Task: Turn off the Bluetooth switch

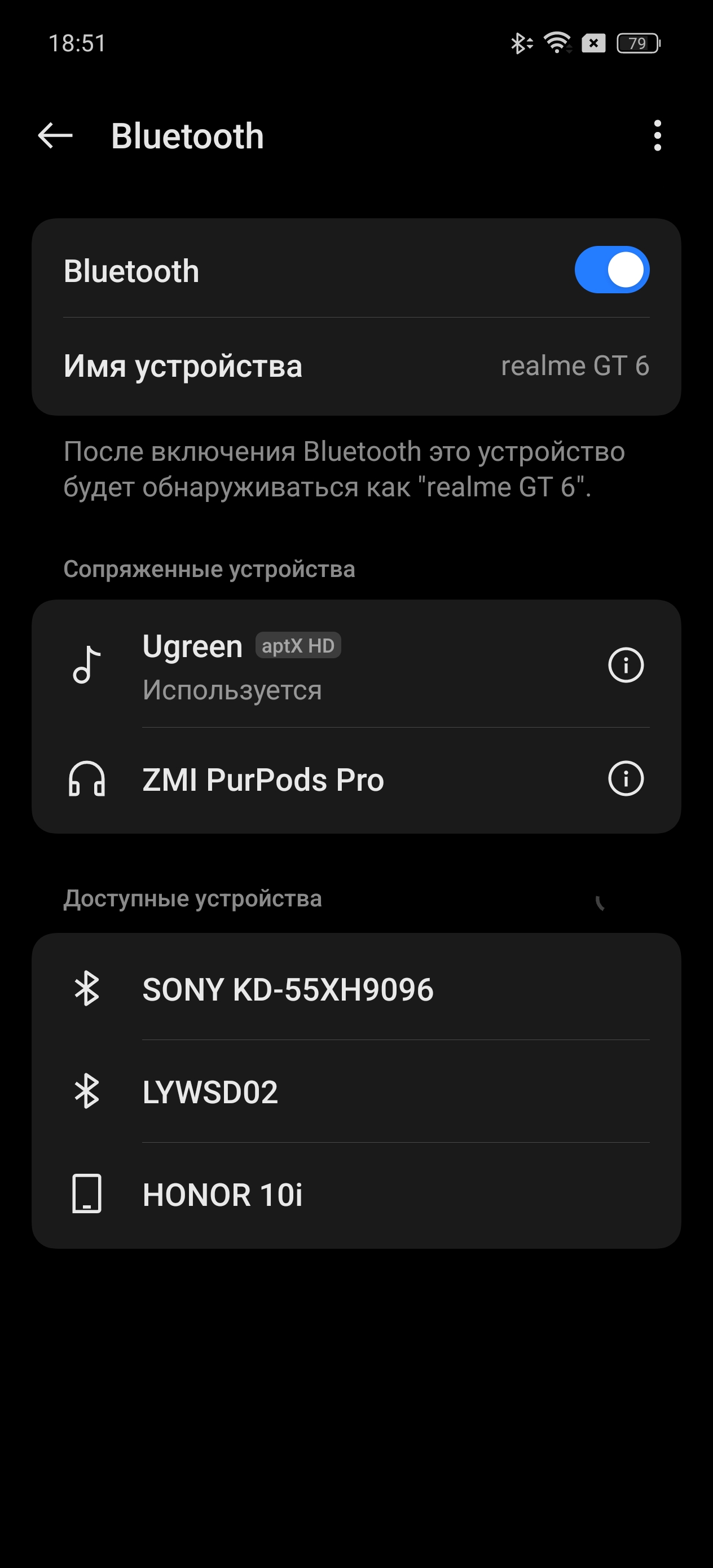Action: [x=611, y=270]
